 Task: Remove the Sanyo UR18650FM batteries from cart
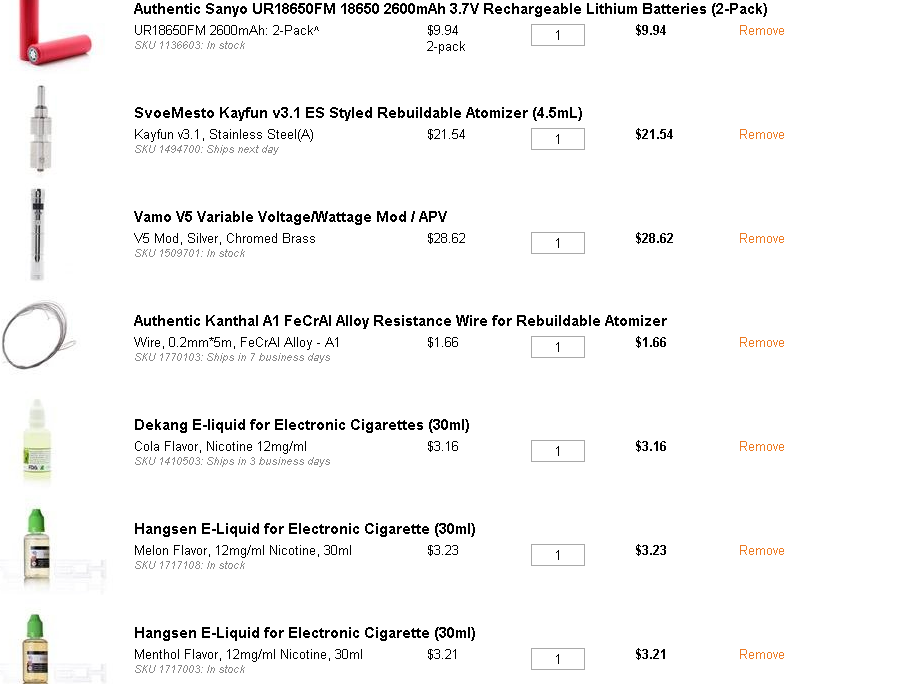[x=761, y=31]
